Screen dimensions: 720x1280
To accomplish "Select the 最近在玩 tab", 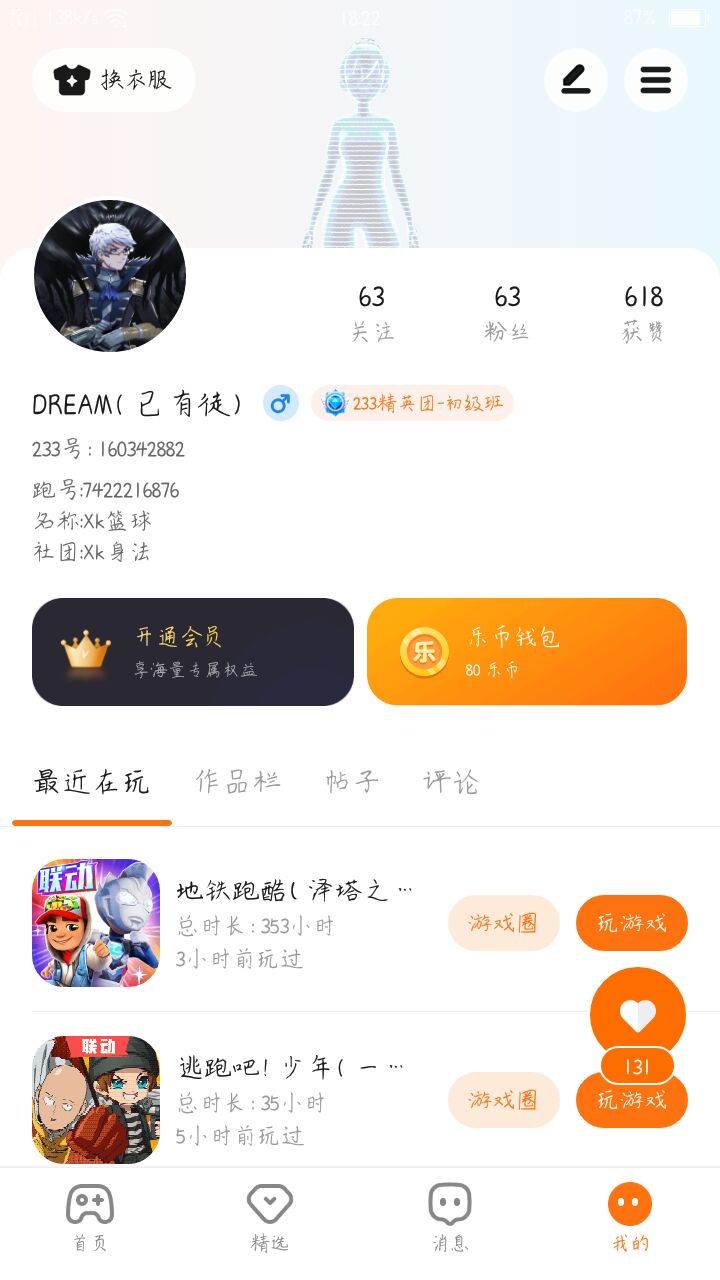I will pos(92,782).
